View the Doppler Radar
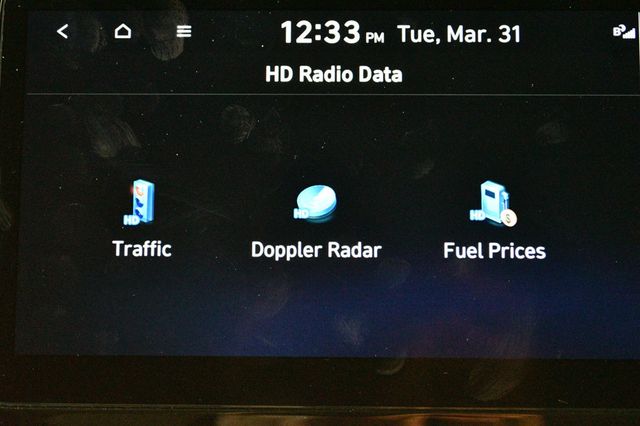640x426 pixels. 315,220
